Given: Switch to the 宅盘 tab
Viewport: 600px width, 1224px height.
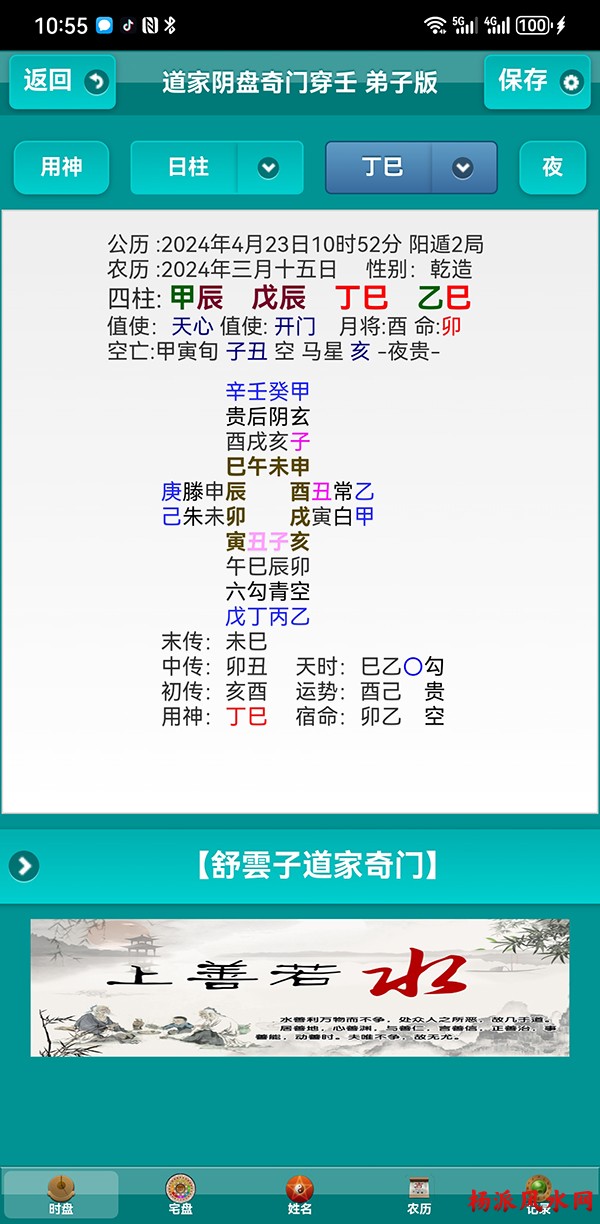Looking at the screenshot, I should click(x=180, y=1195).
